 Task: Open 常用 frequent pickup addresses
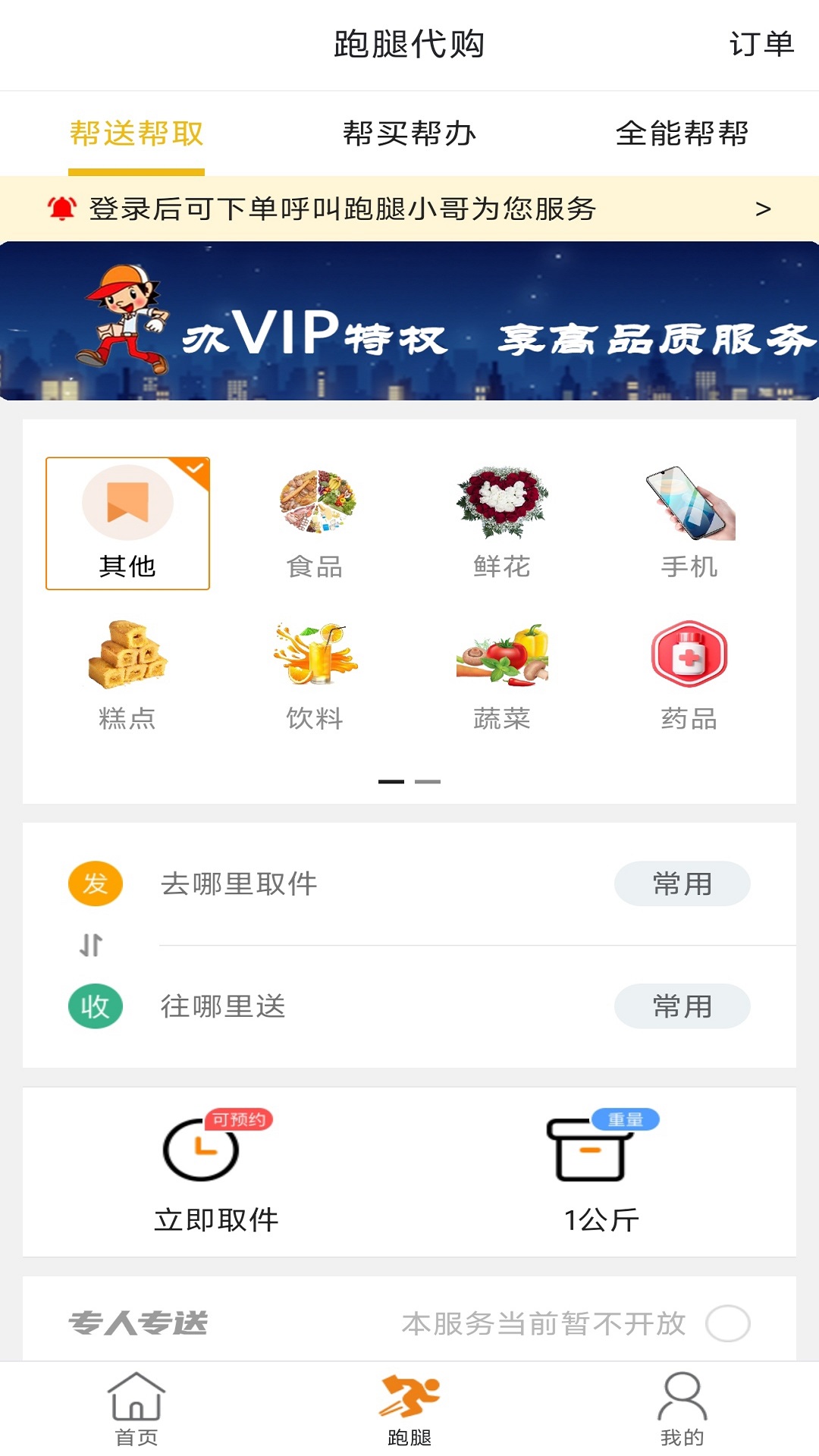pyautogui.click(x=682, y=883)
